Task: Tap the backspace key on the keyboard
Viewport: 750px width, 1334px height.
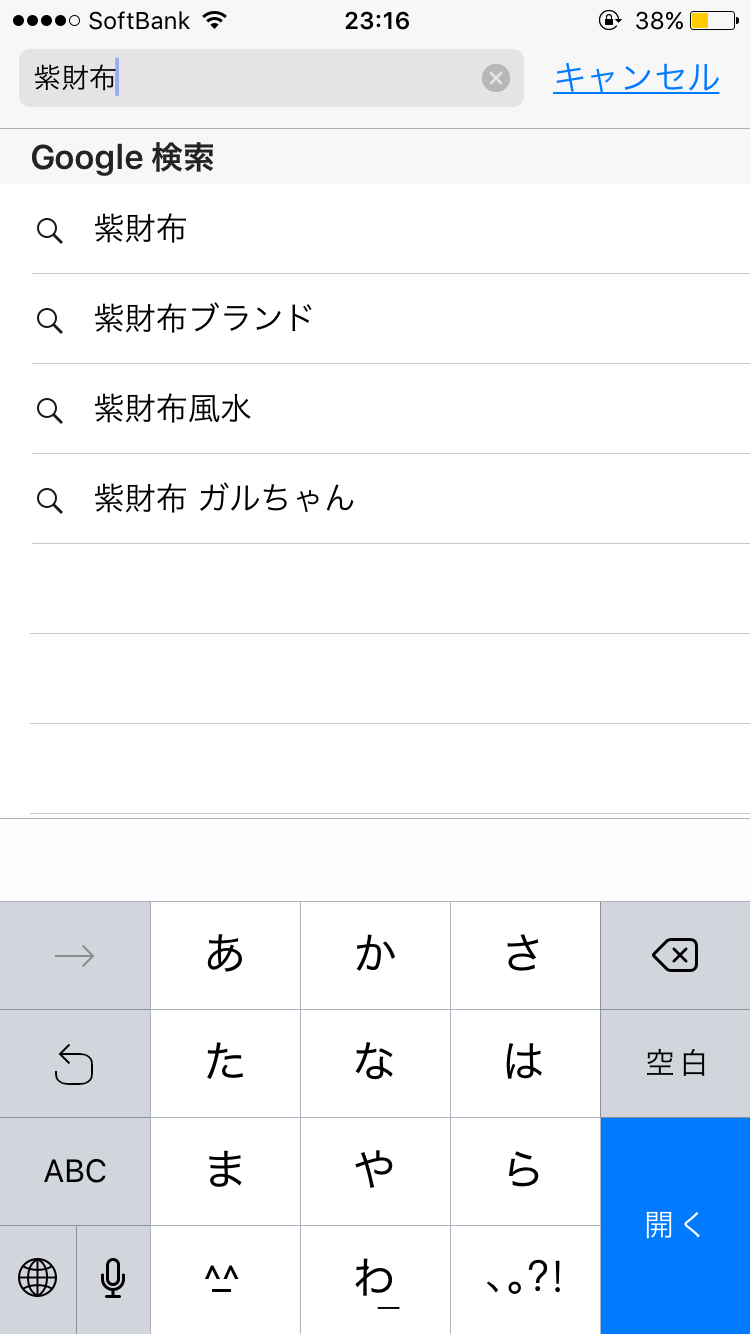Action: click(675, 956)
